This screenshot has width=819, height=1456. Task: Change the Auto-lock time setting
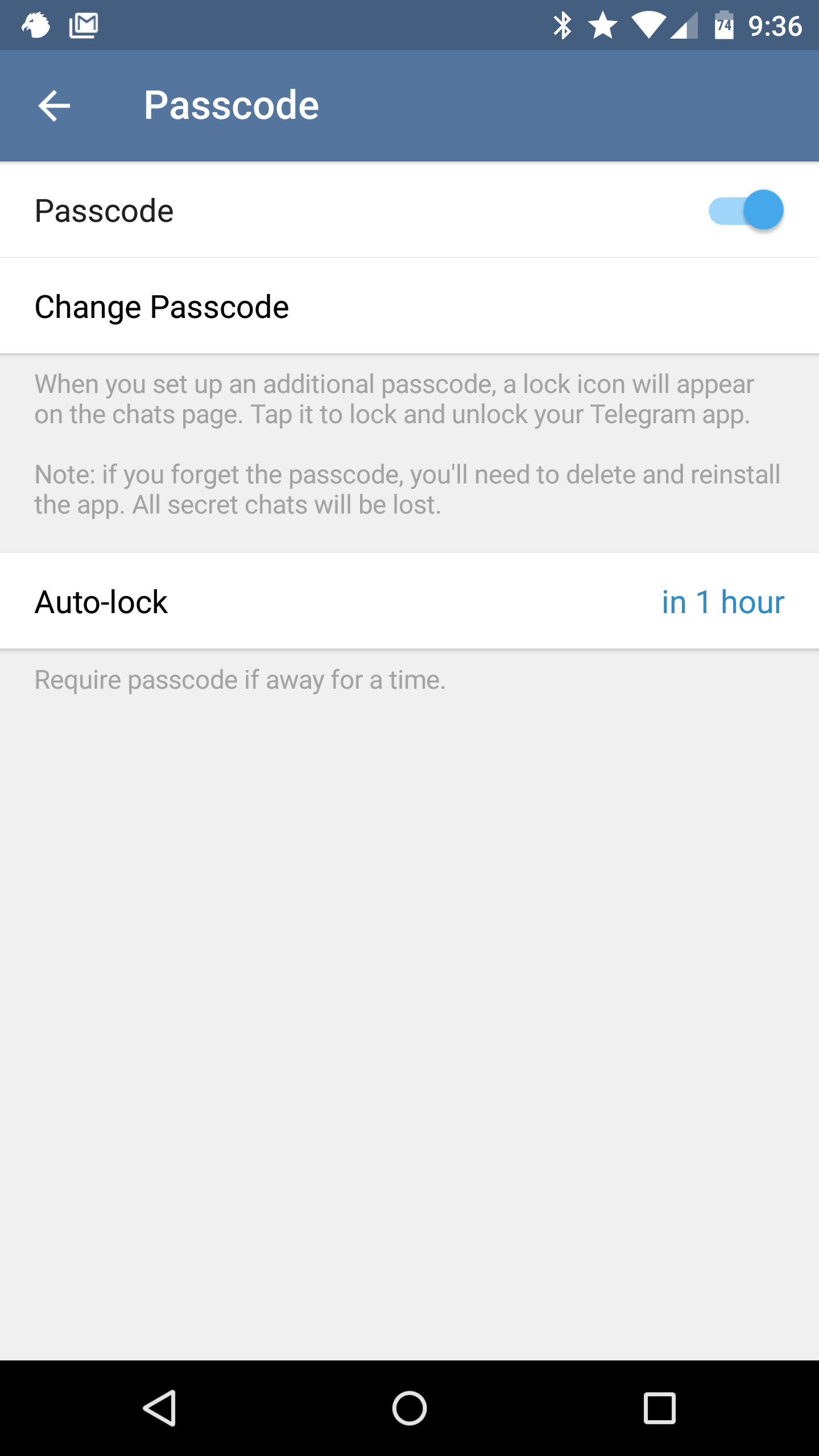pyautogui.click(x=722, y=602)
